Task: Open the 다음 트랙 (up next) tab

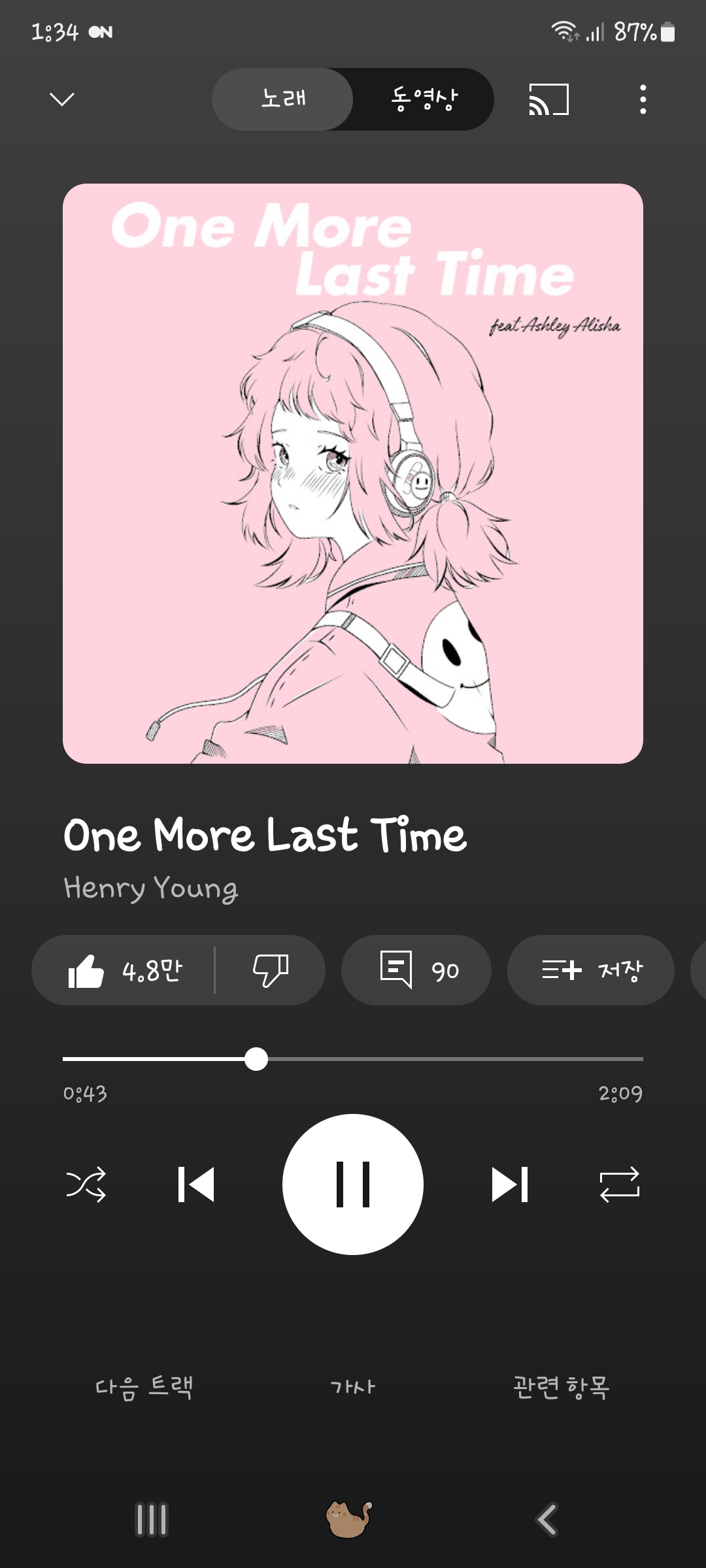Action: tap(144, 1386)
